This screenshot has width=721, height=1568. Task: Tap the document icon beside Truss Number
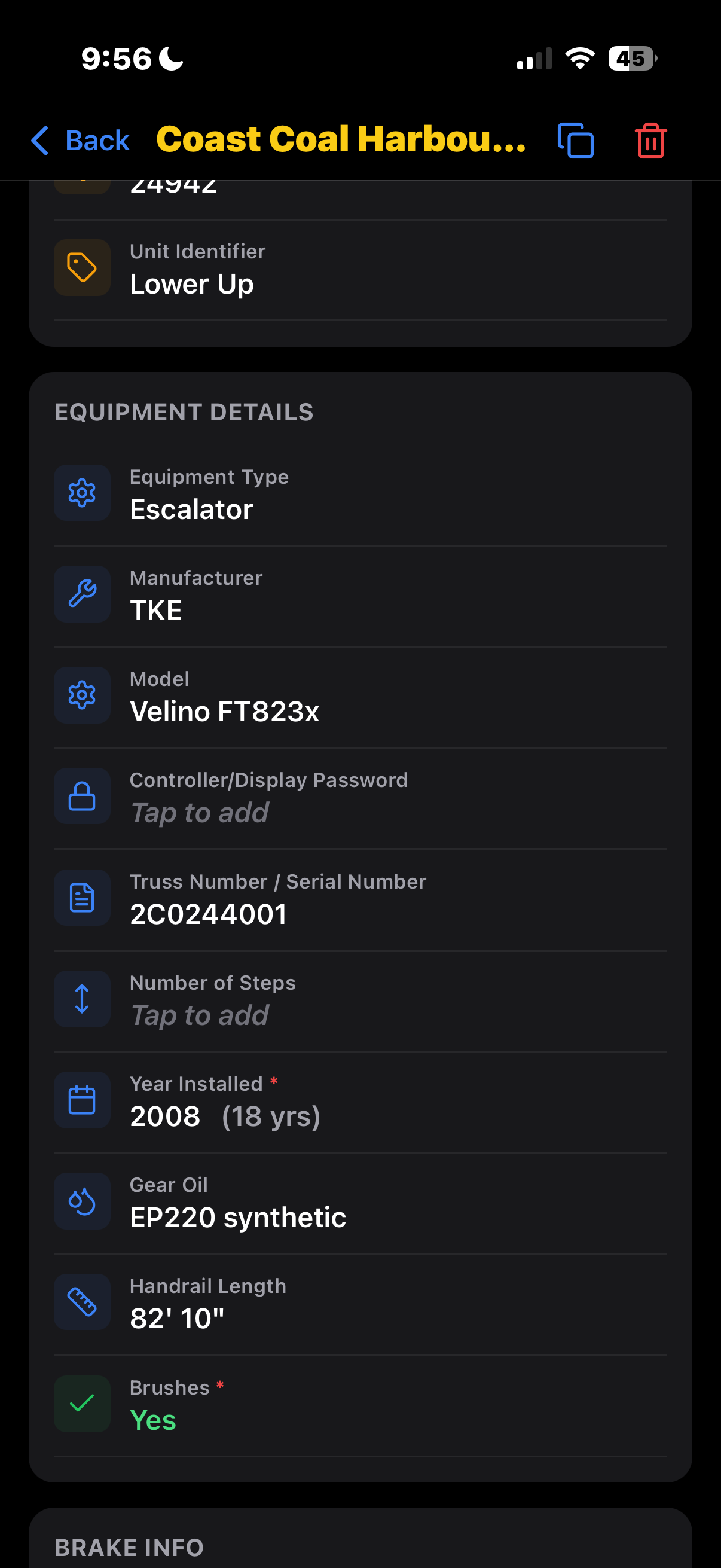(x=82, y=897)
